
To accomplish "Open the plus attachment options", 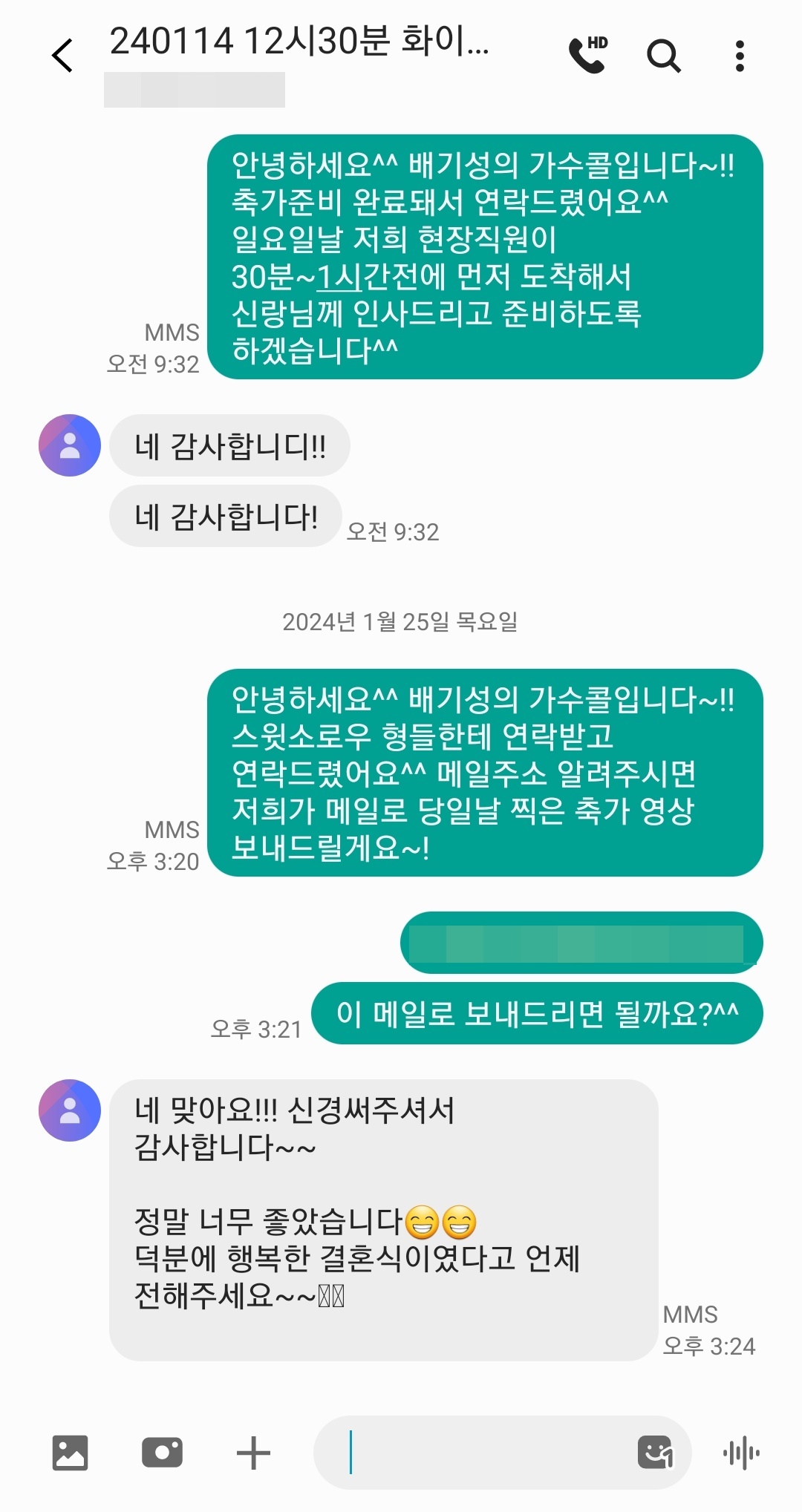I will [x=253, y=1453].
